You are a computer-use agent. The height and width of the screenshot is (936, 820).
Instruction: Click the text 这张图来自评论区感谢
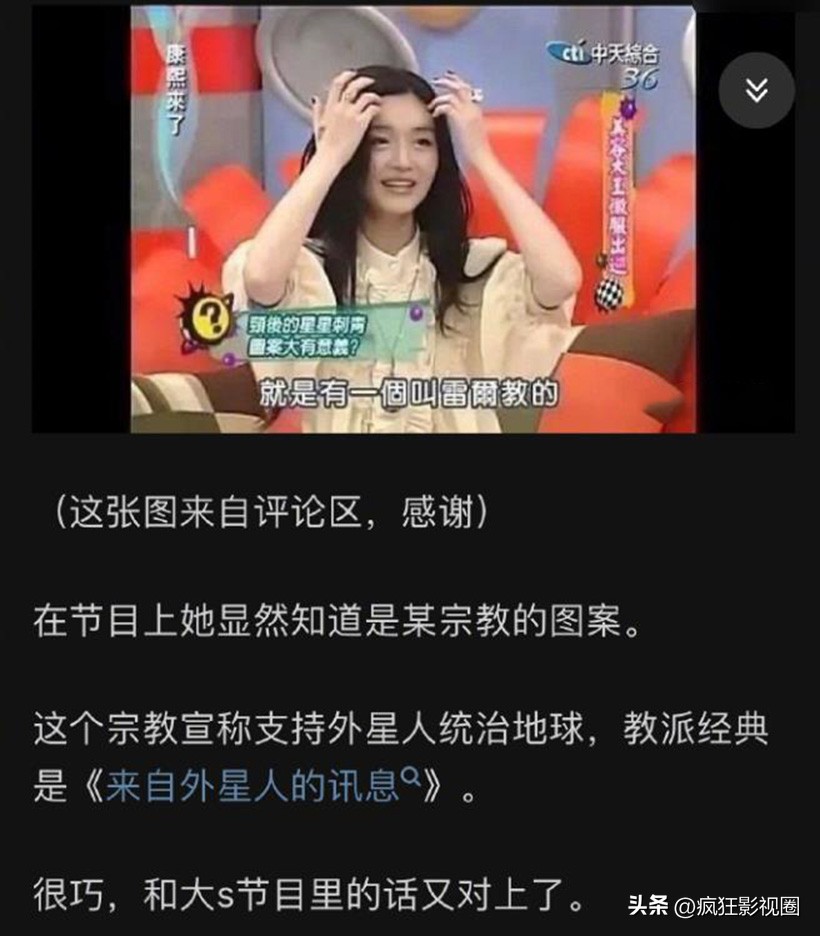270,509
